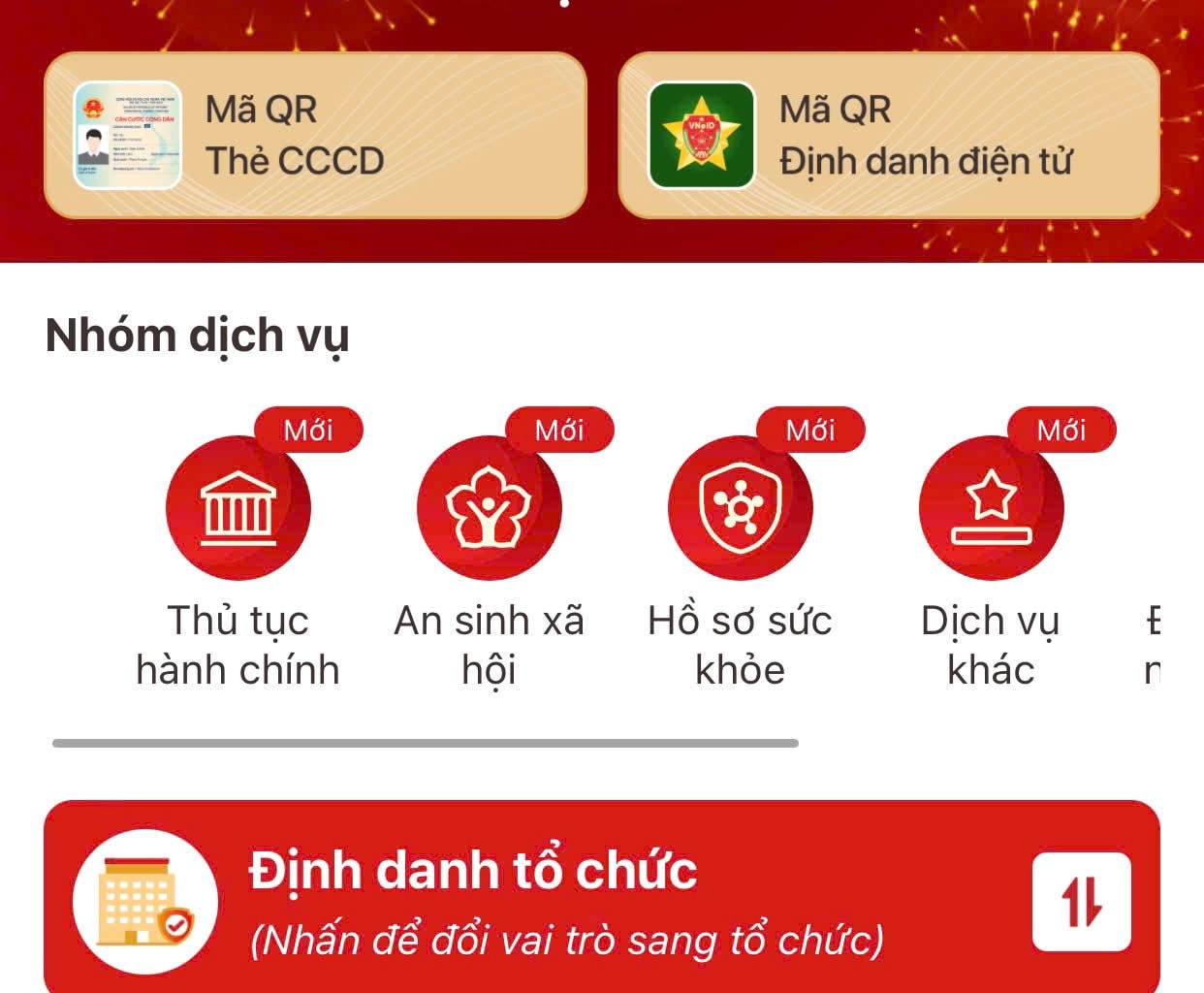Tap the switch-role arrows icon
1204x993 pixels.
tap(1081, 902)
